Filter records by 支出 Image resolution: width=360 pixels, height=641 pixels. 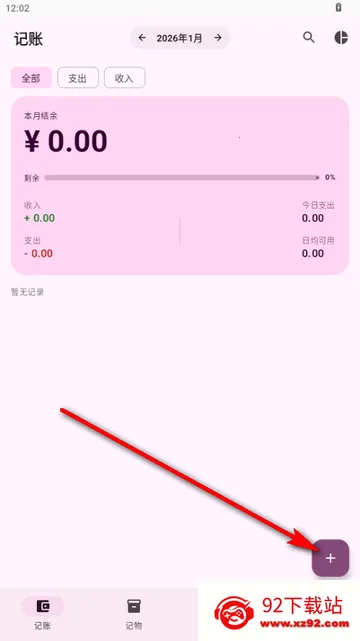pos(78,78)
